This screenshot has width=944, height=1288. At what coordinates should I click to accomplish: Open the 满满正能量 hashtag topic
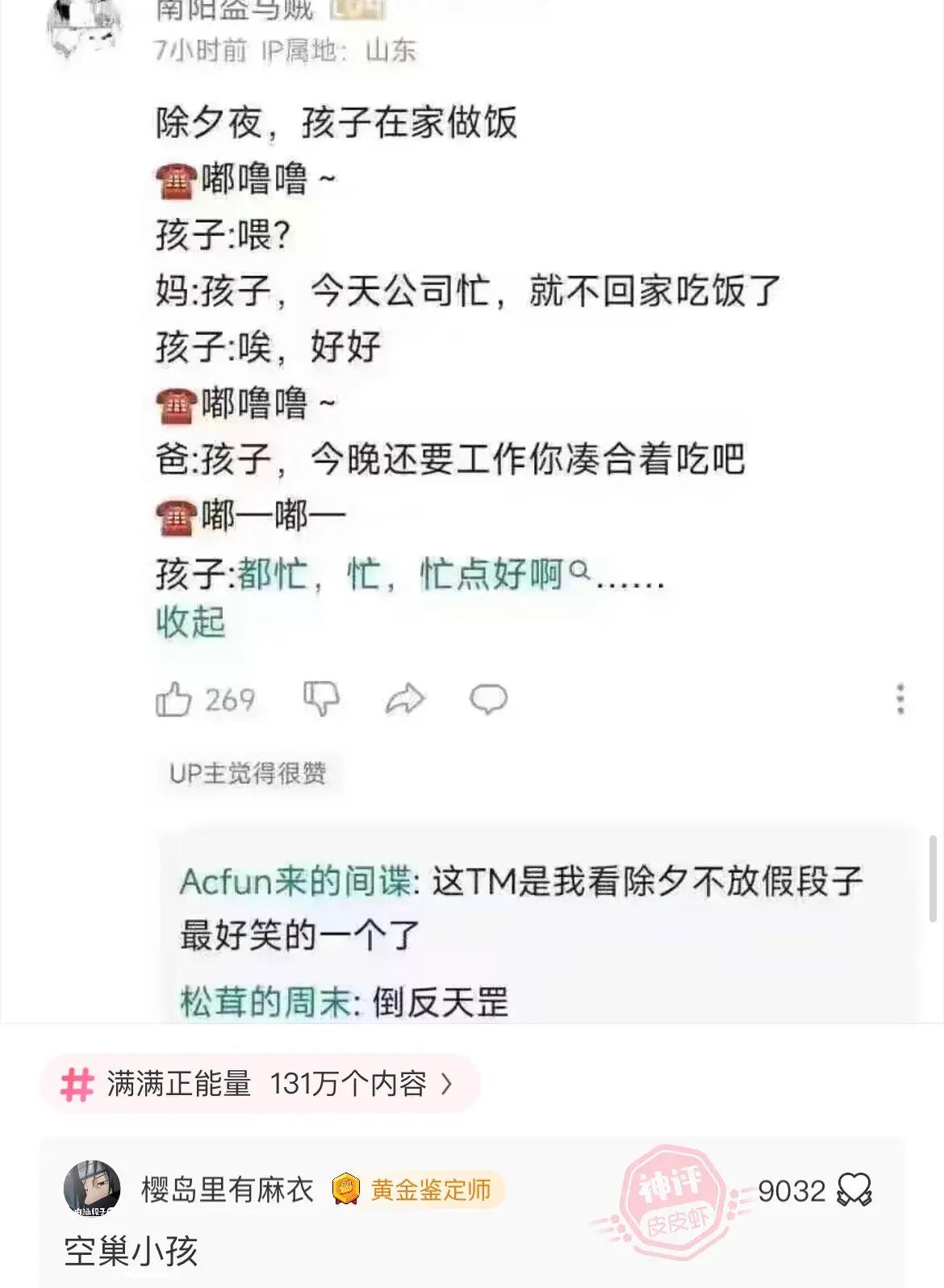pos(260,1084)
